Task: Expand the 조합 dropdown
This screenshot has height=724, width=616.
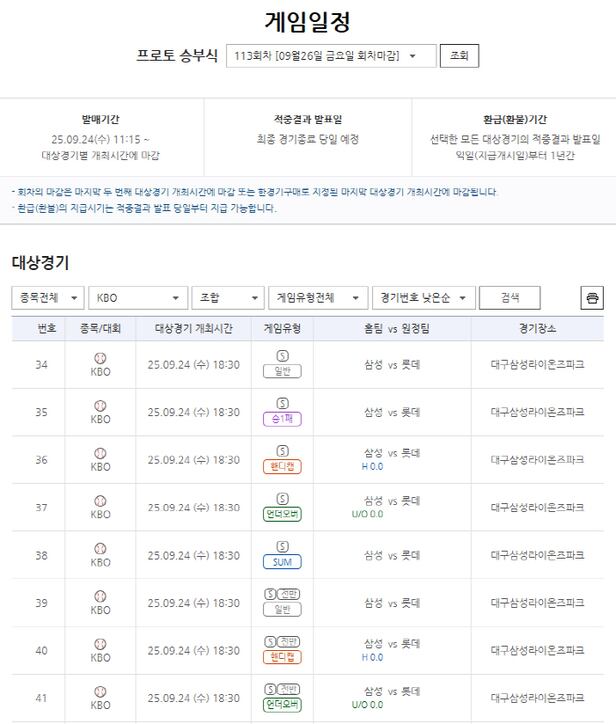Action: [x=227, y=298]
